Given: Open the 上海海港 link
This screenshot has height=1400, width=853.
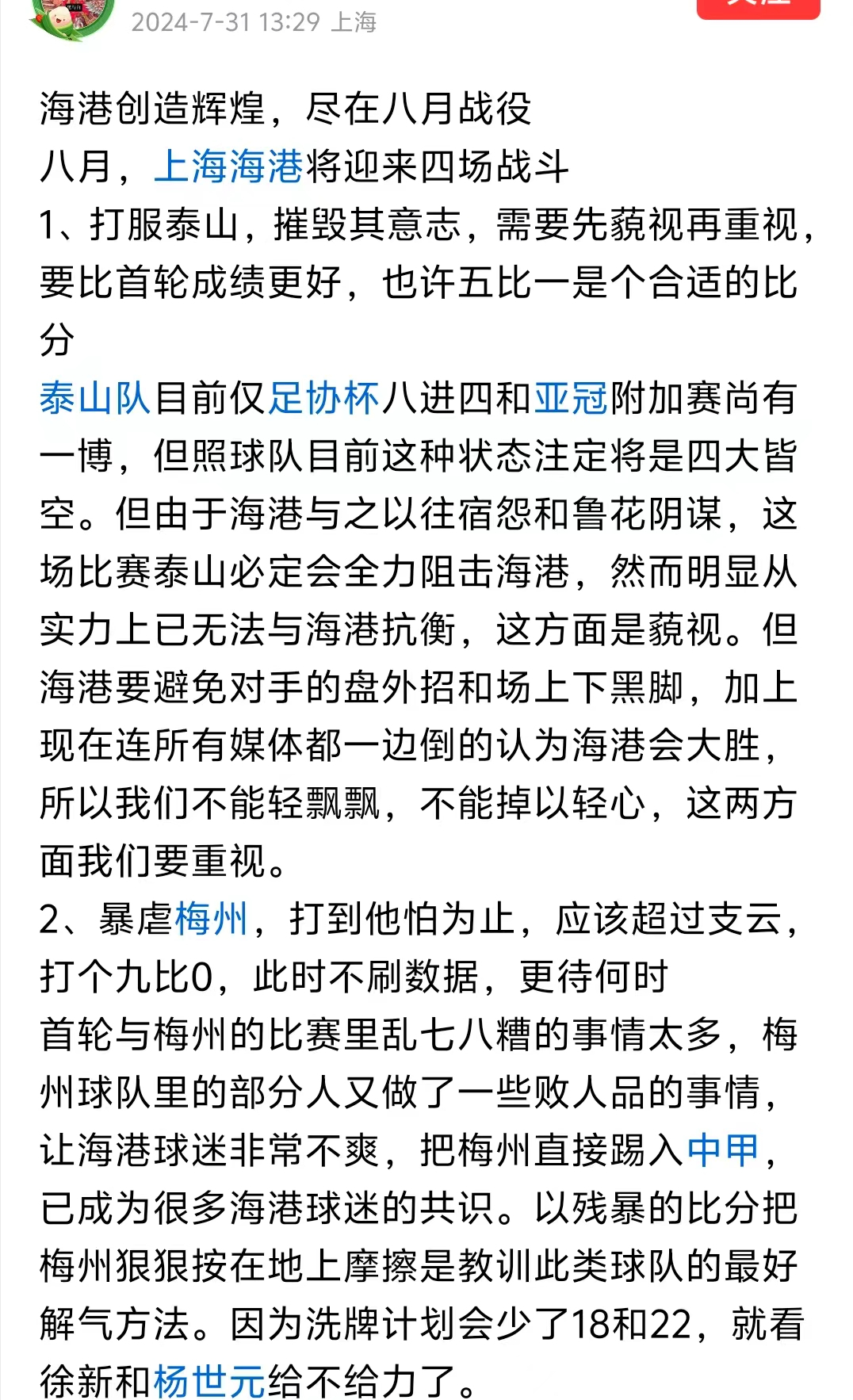Looking at the screenshot, I should tap(229, 166).
